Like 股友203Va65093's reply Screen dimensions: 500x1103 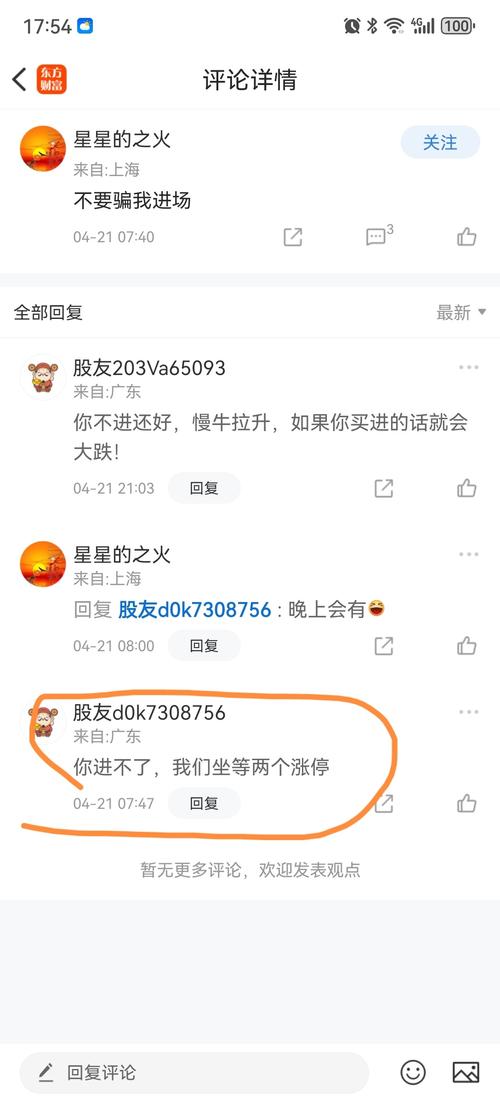[x=467, y=488]
